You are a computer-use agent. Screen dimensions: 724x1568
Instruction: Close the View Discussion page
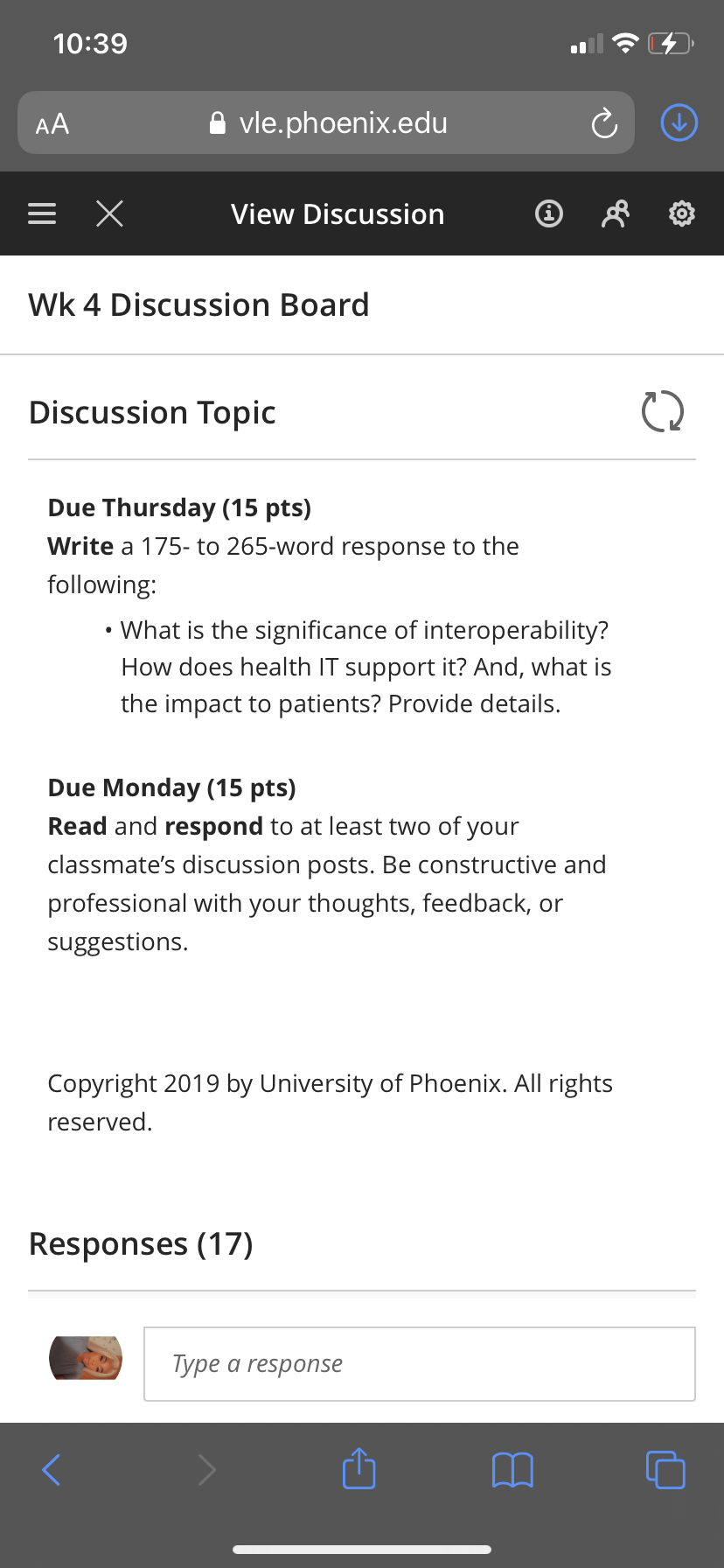(109, 213)
